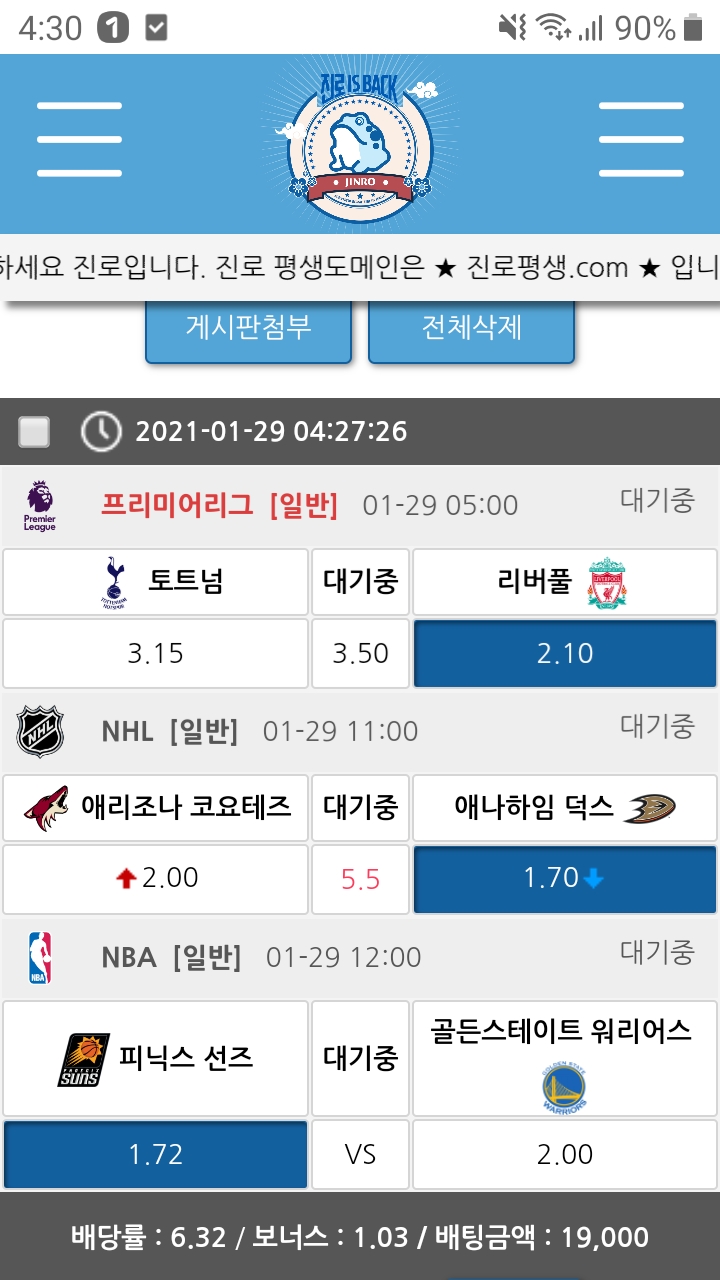Viewport: 720px width, 1280px height.
Task: Select Anaheim Ducks odds 1.70
Action: point(565,878)
